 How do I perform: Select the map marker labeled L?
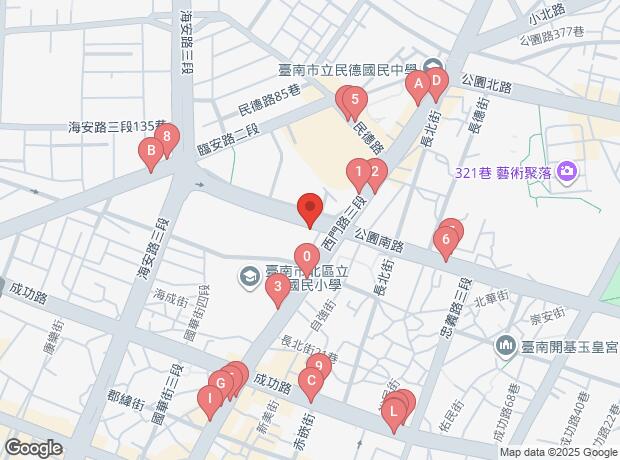pos(394,409)
